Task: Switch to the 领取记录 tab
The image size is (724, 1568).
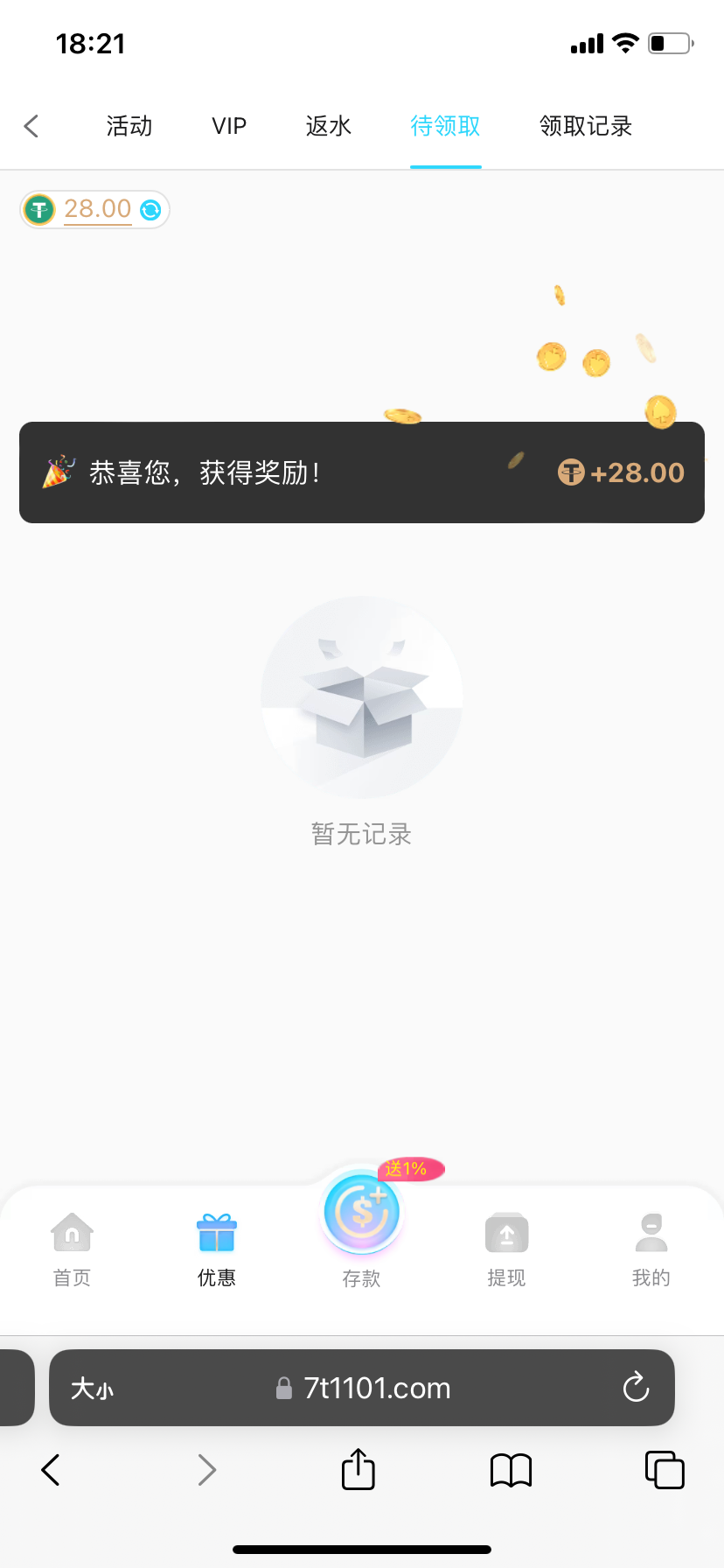Action: [x=585, y=126]
